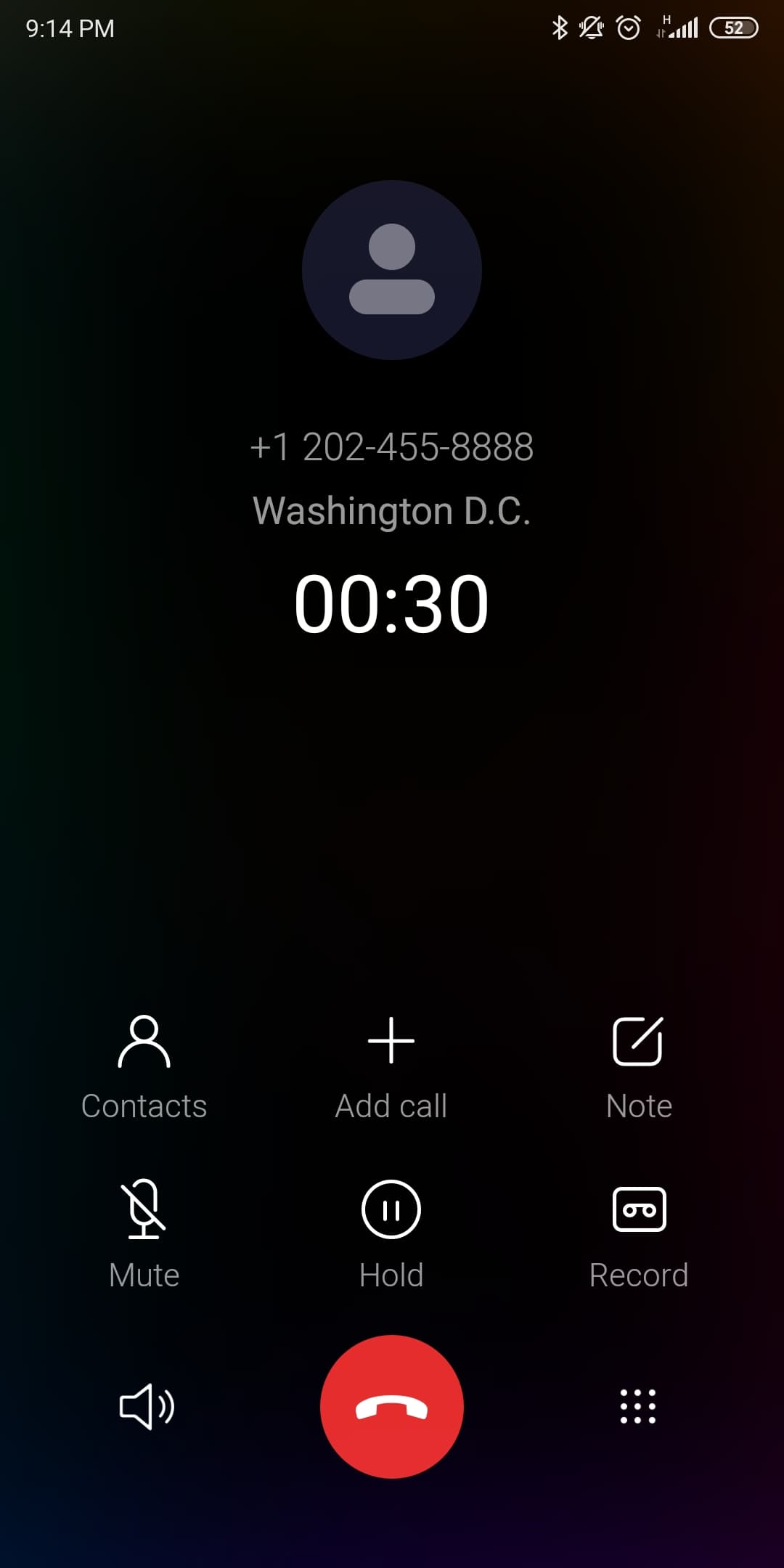Tap the Record cassette icon
This screenshot has width=784, height=1568.
(x=638, y=1209)
